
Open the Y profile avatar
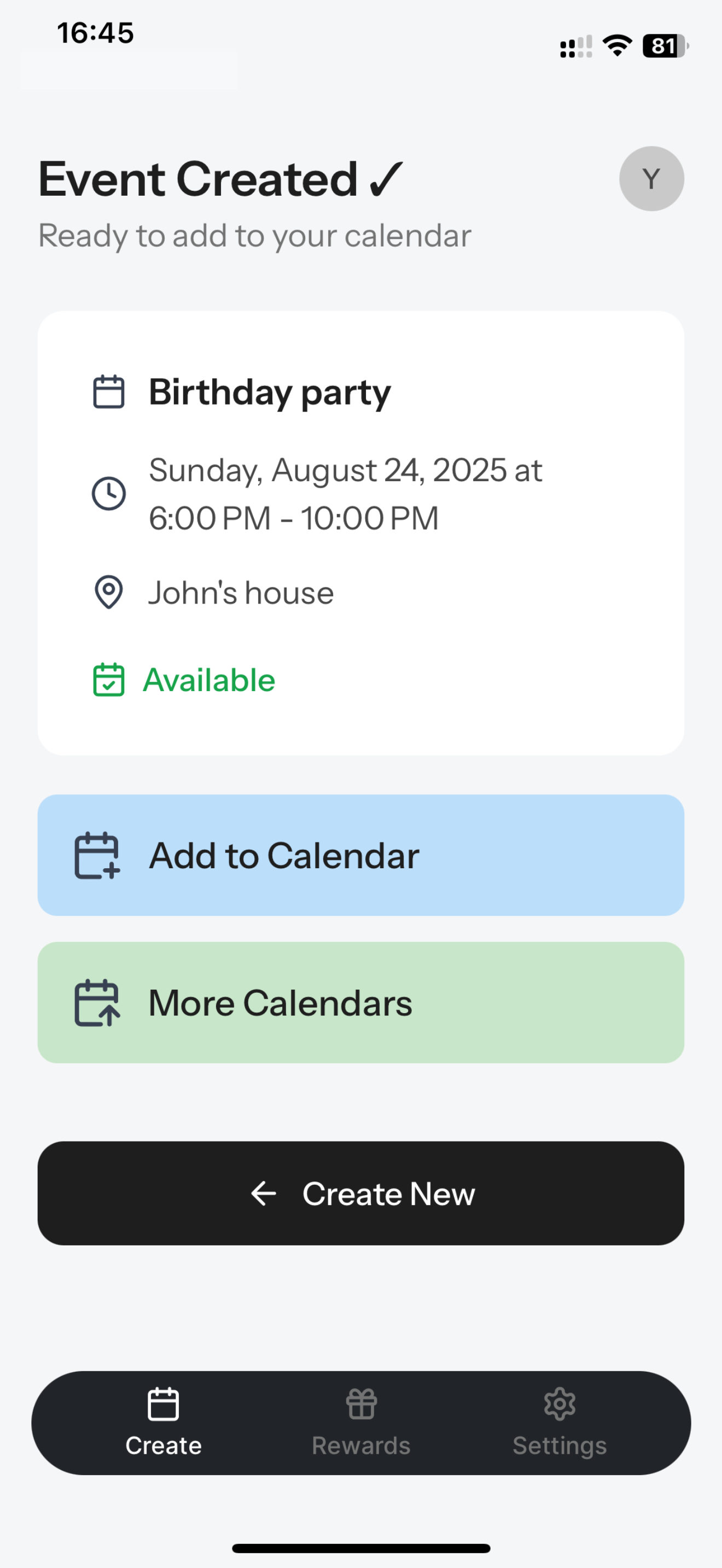pos(651,179)
